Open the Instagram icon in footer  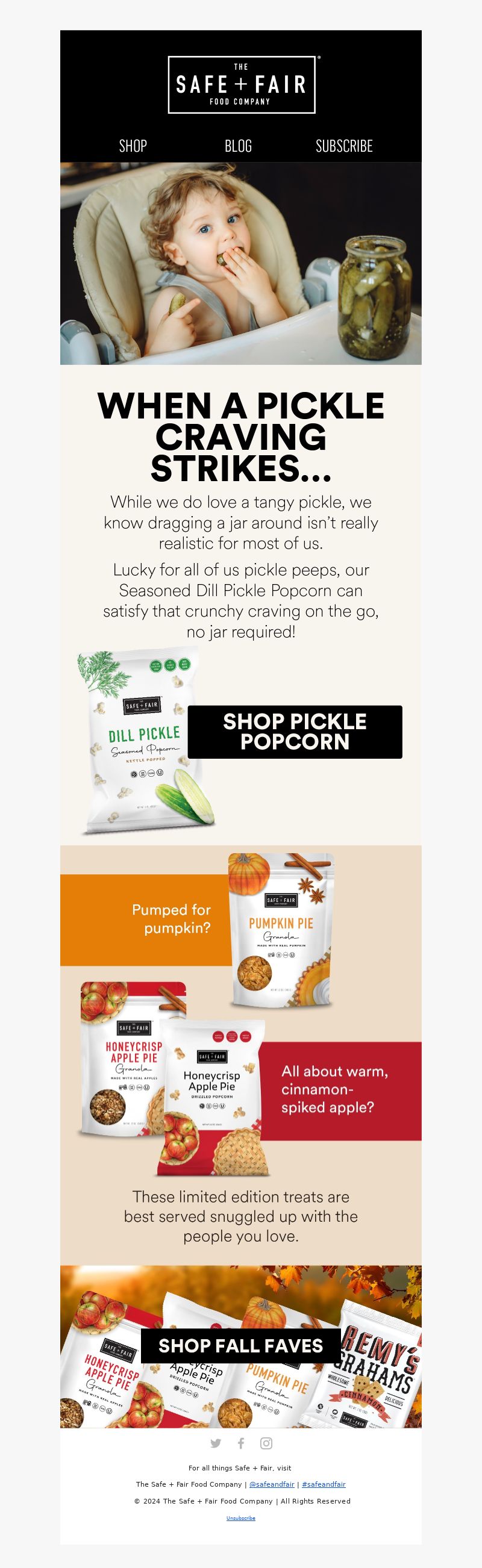click(266, 1443)
